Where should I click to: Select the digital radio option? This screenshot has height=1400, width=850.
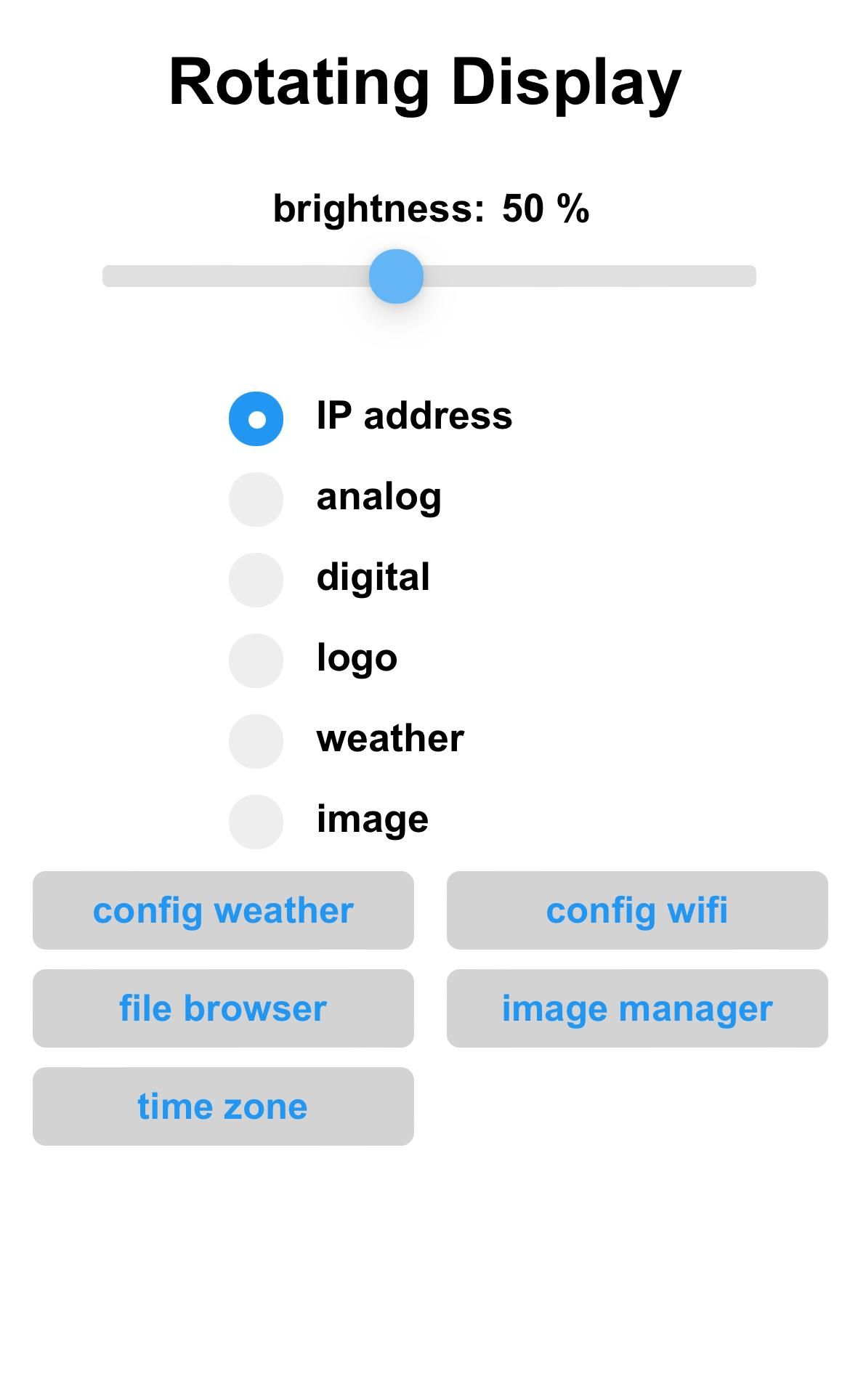[x=256, y=580]
